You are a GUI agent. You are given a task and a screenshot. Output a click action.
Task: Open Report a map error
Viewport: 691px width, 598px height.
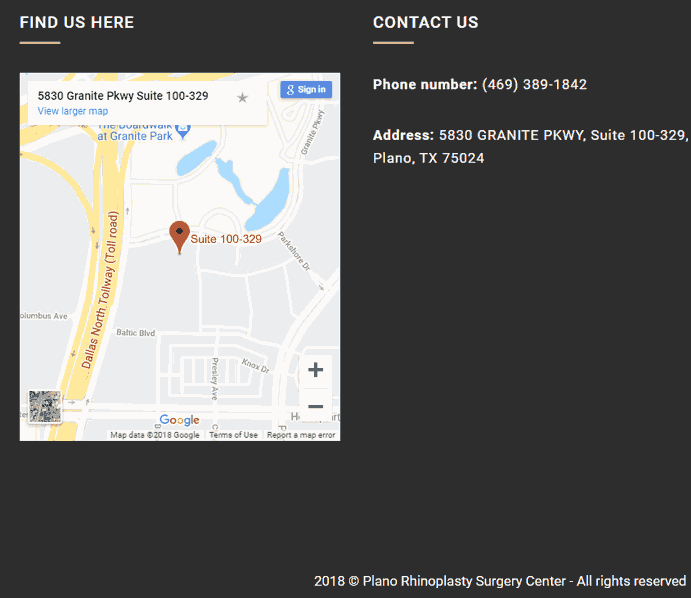click(301, 435)
